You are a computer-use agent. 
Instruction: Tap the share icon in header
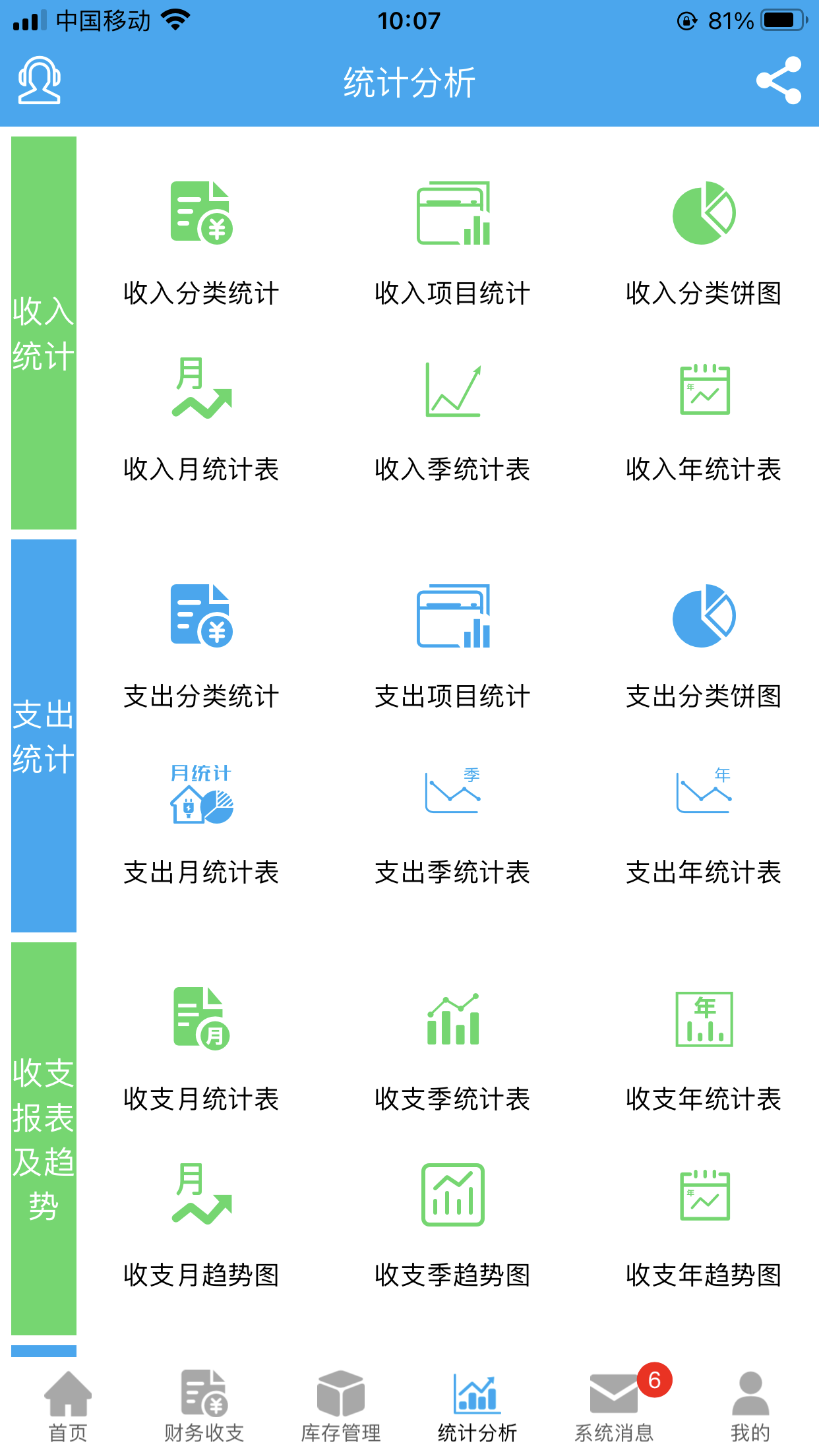pos(779,80)
